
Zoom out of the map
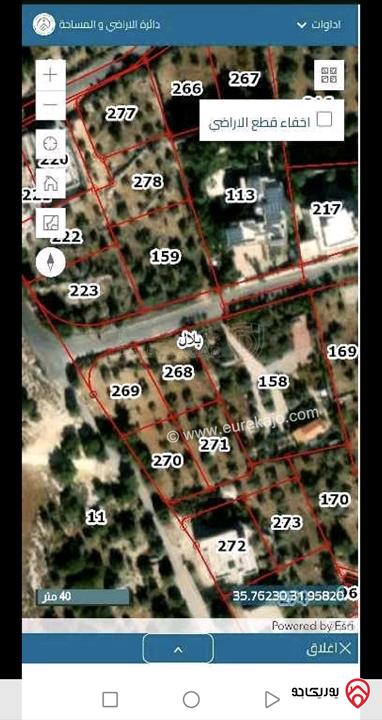point(51,105)
